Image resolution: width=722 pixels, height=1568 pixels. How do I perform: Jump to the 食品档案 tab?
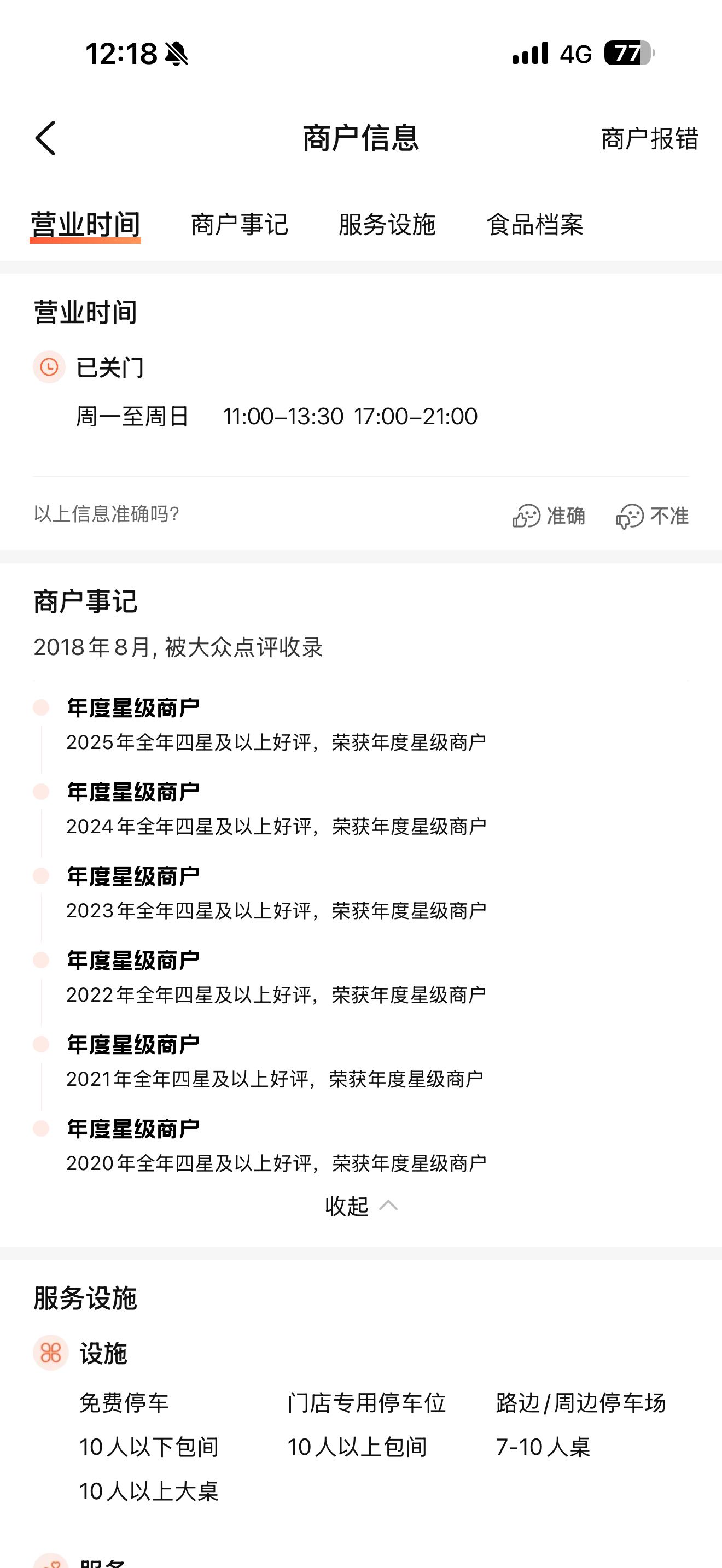534,225
